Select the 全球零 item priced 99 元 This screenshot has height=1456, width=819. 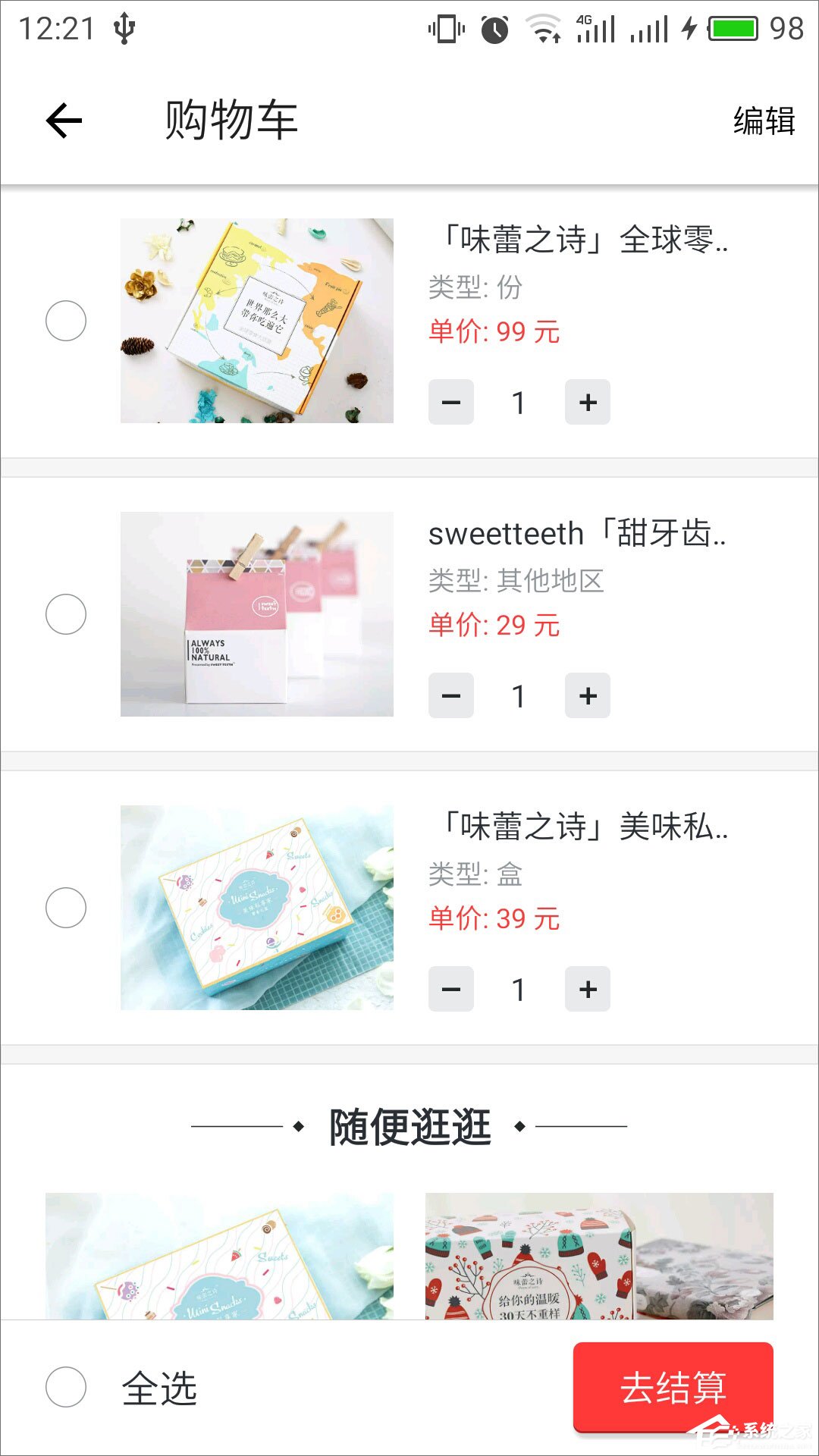point(66,321)
